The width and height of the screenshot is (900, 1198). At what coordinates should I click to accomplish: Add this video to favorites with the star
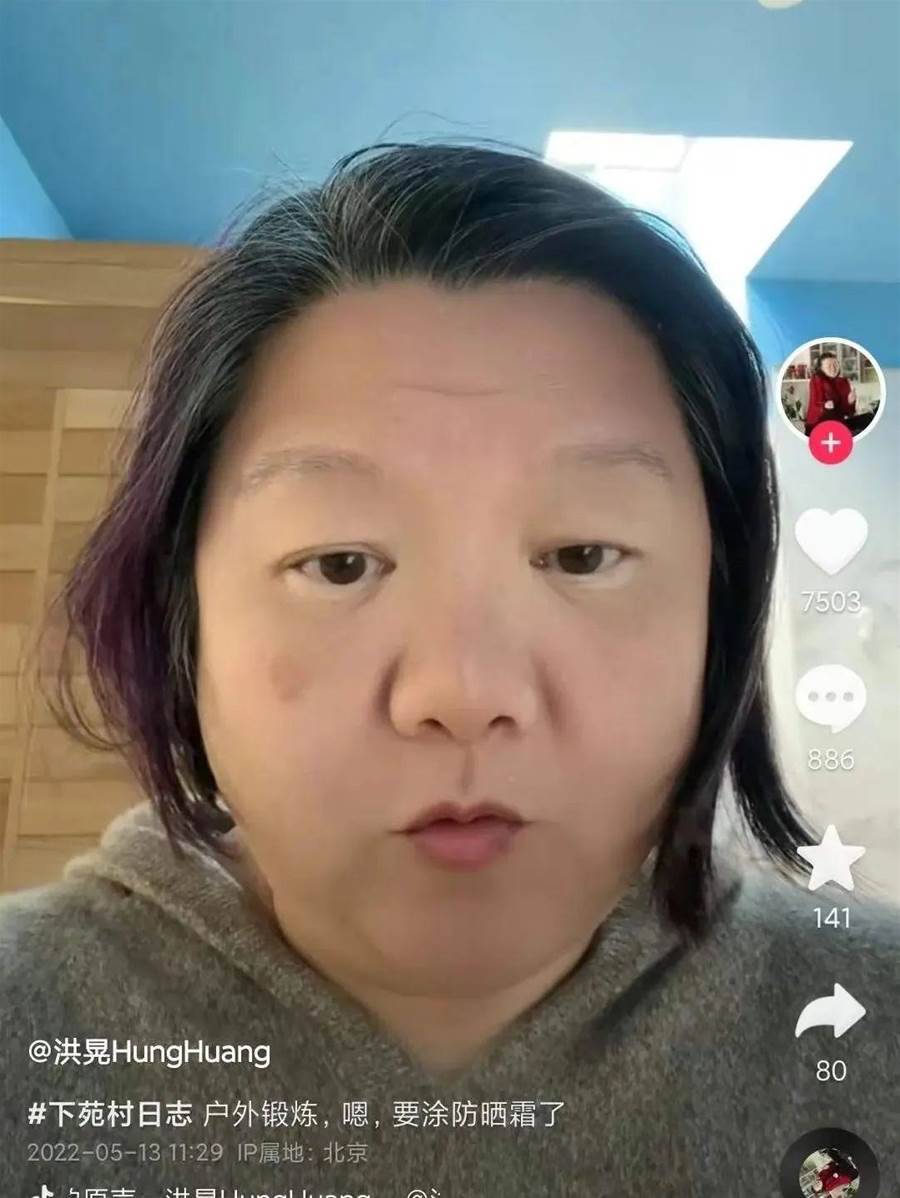(830, 859)
